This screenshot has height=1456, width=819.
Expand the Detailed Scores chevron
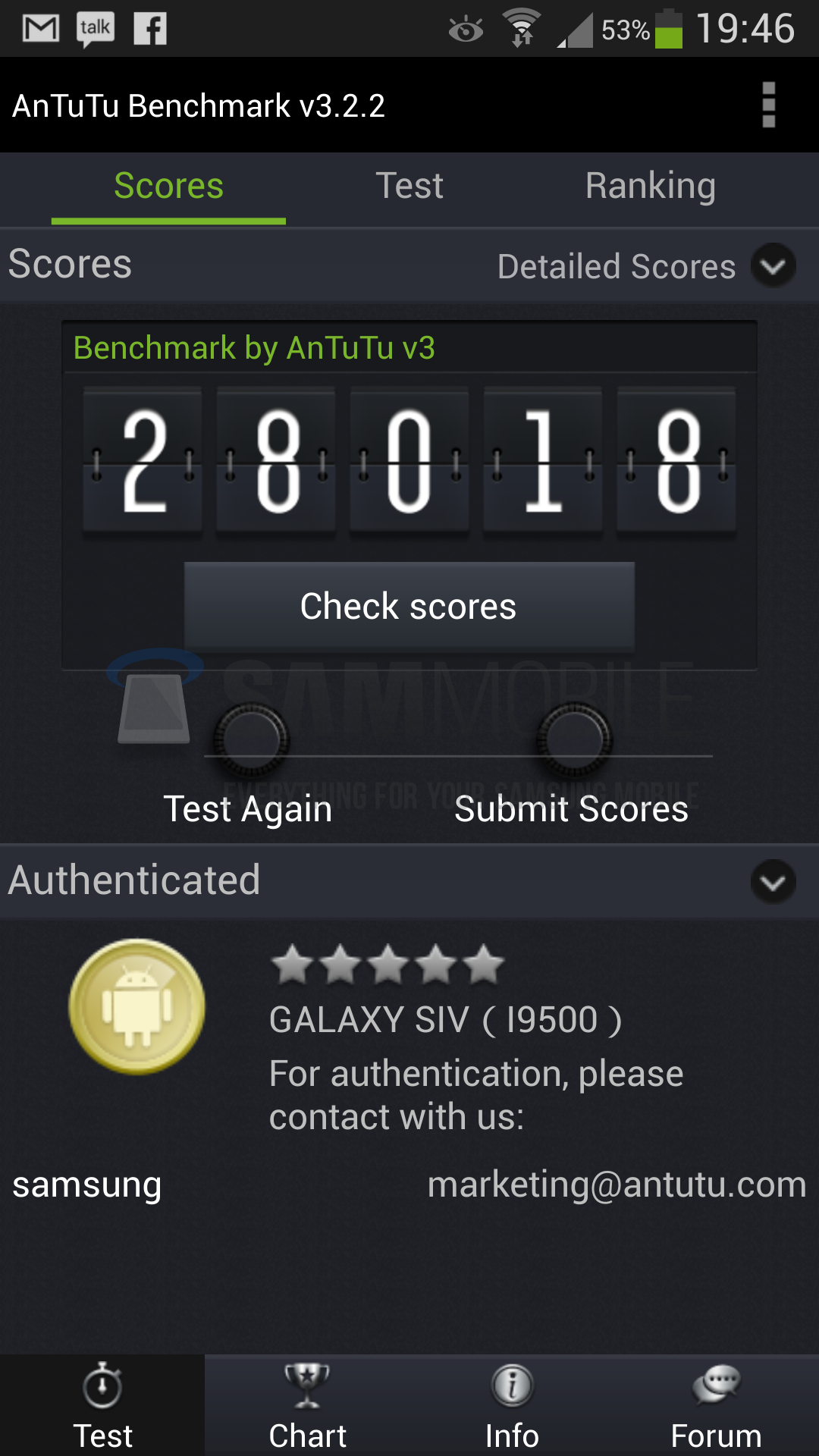(x=773, y=266)
